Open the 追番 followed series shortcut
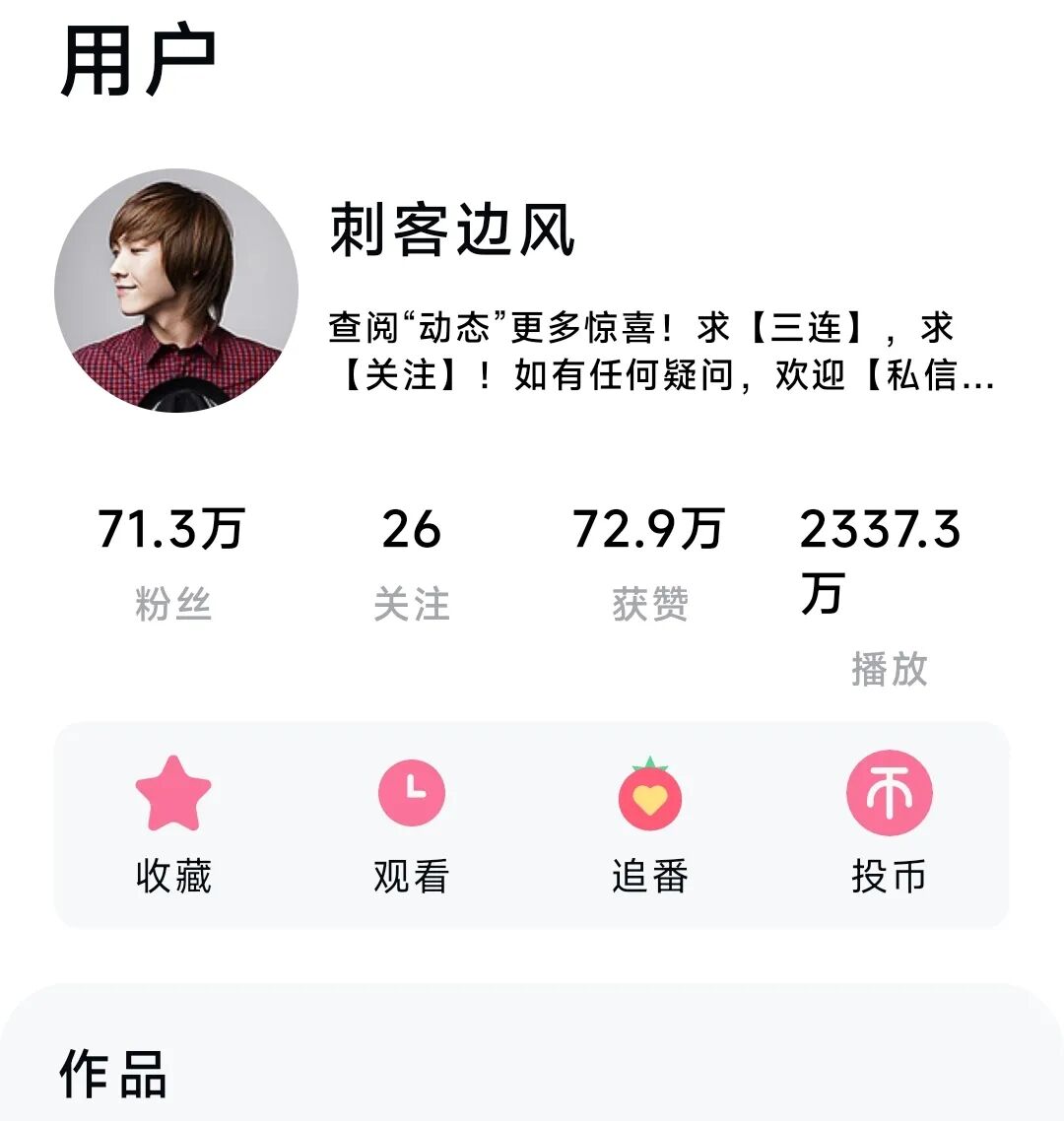Screen dimensions: 1064x1121 650,824
